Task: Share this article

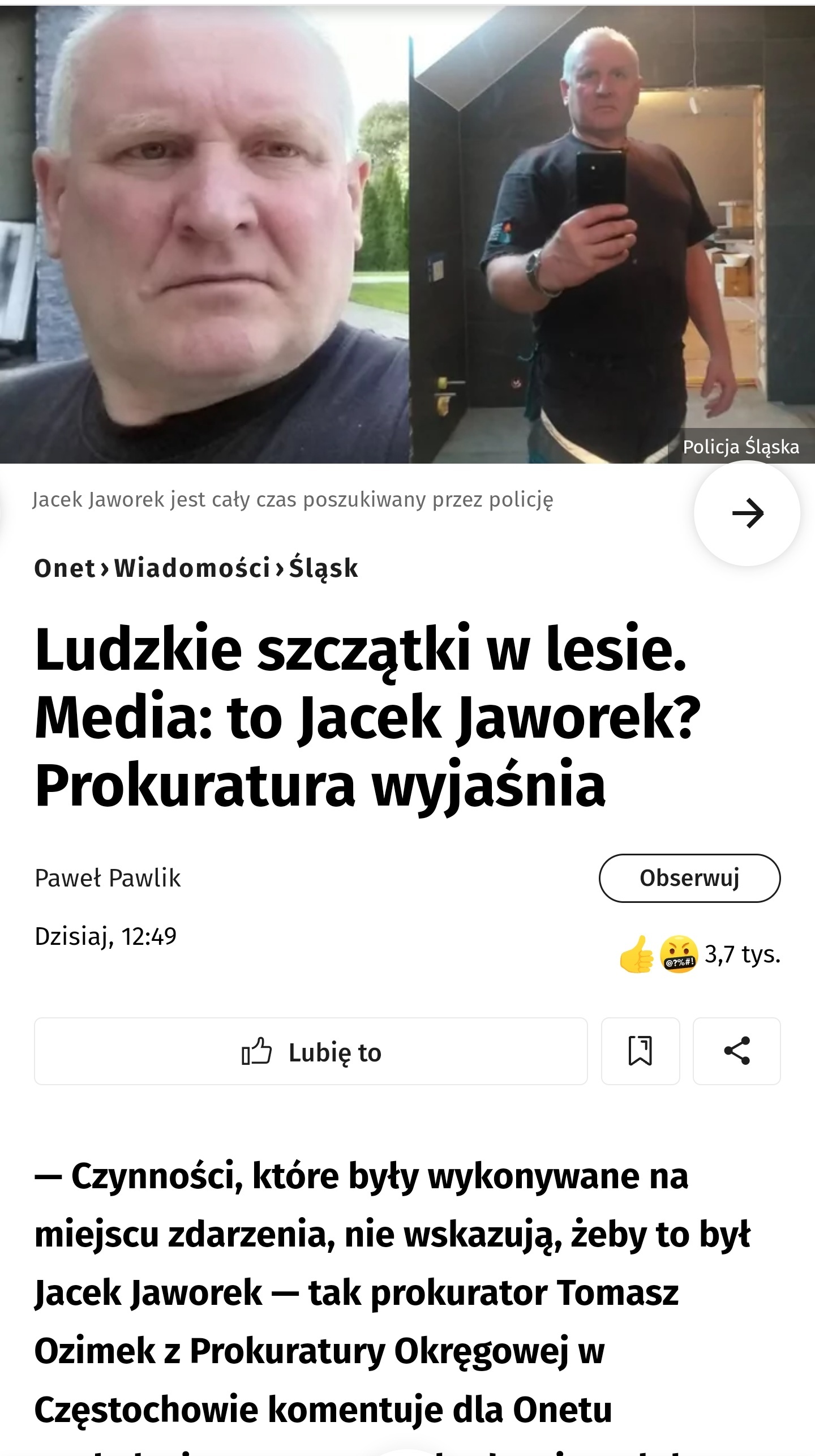Action: tap(737, 1052)
